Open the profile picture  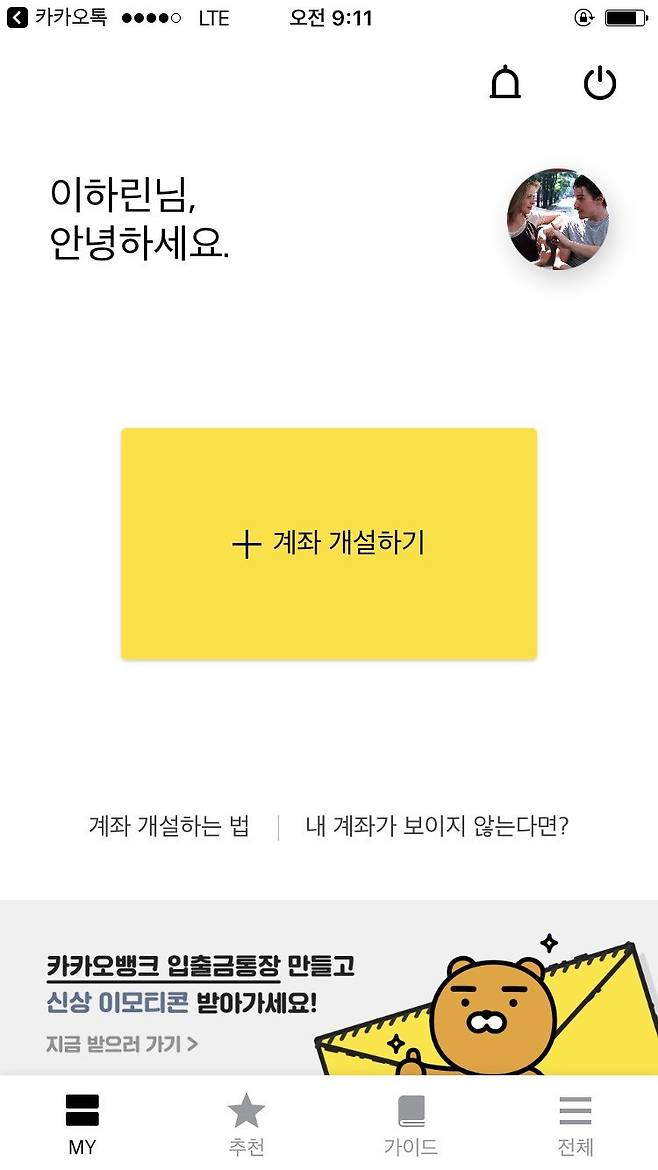click(x=558, y=218)
